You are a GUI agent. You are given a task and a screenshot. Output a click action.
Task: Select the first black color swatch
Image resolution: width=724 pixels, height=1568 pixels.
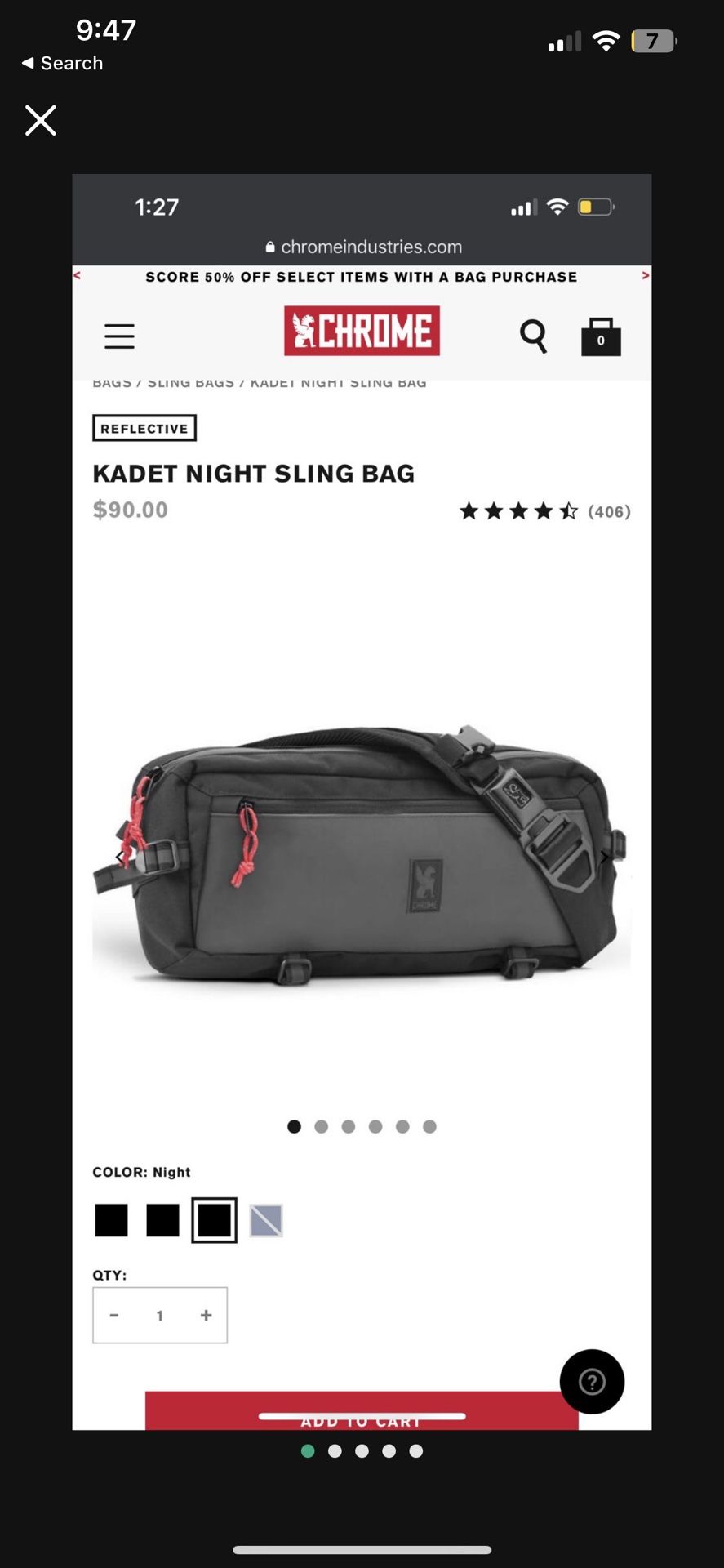[x=111, y=1219]
